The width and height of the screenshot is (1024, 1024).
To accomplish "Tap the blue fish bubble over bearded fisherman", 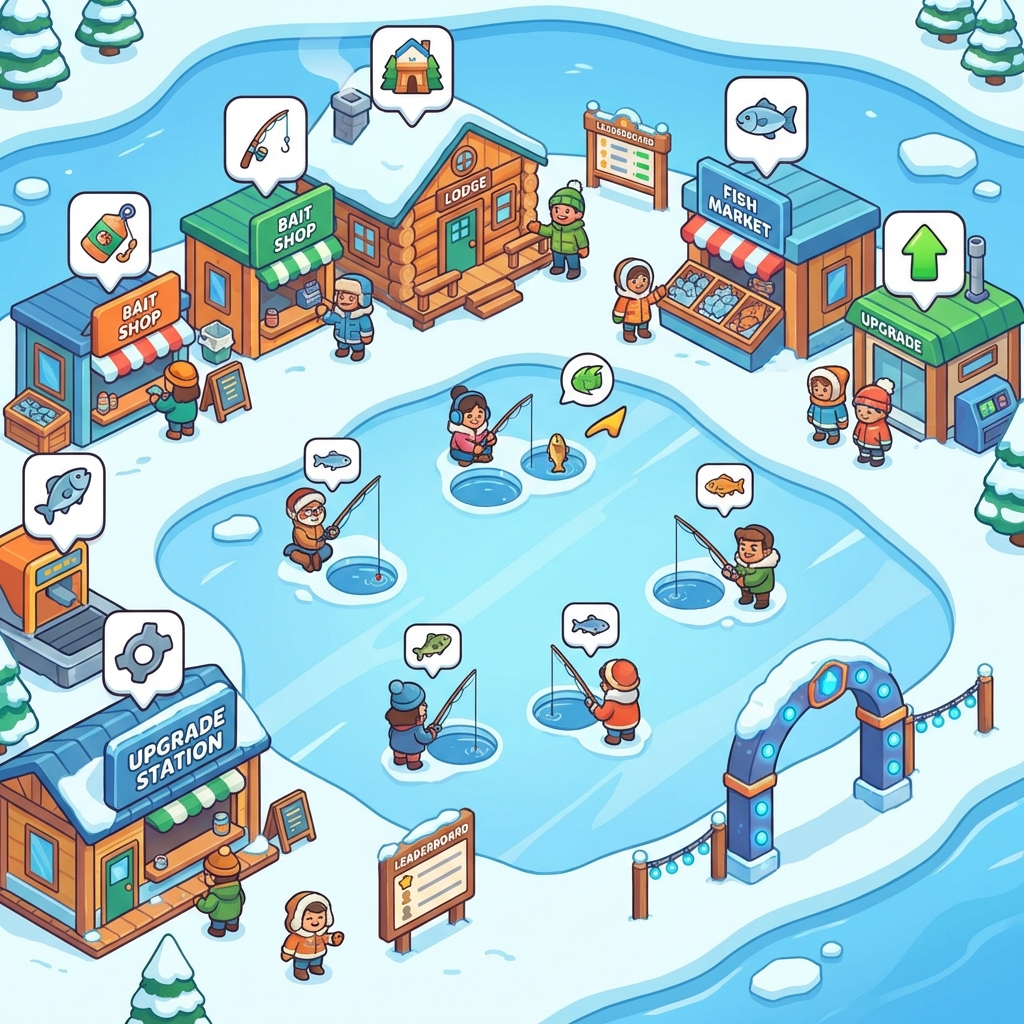I will pyautogui.click(x=332, y=461).
